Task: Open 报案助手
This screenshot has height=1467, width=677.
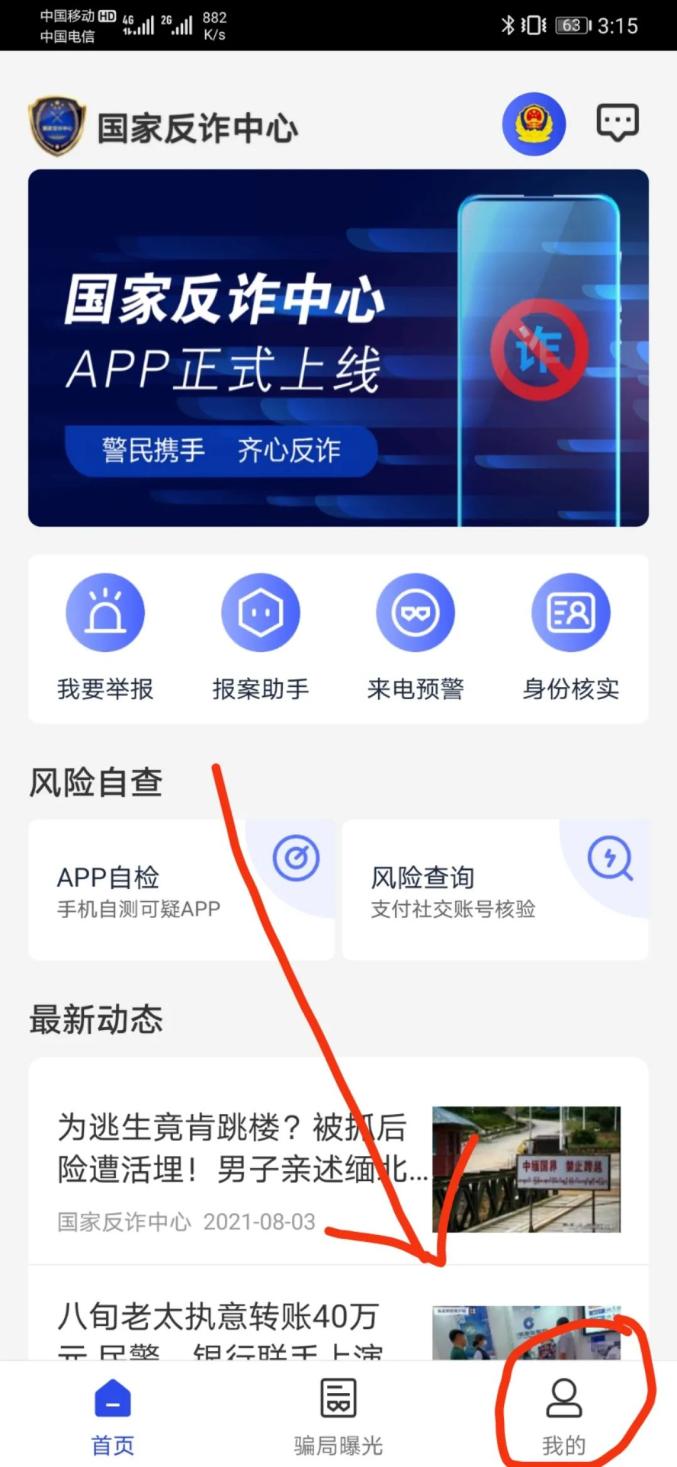Action: click(260, 637)
